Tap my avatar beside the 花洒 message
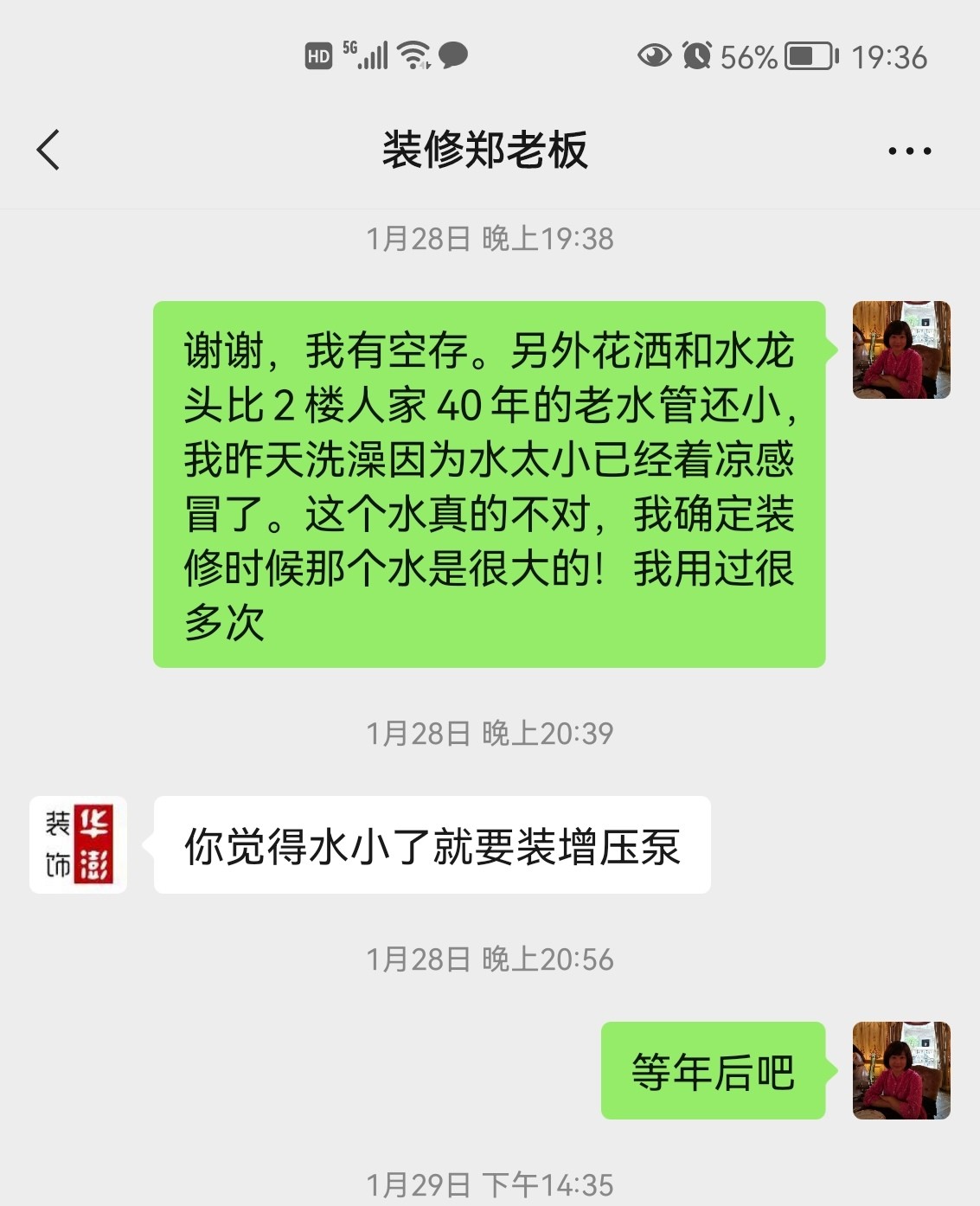Screen dimensions: 980x1206 901,350
